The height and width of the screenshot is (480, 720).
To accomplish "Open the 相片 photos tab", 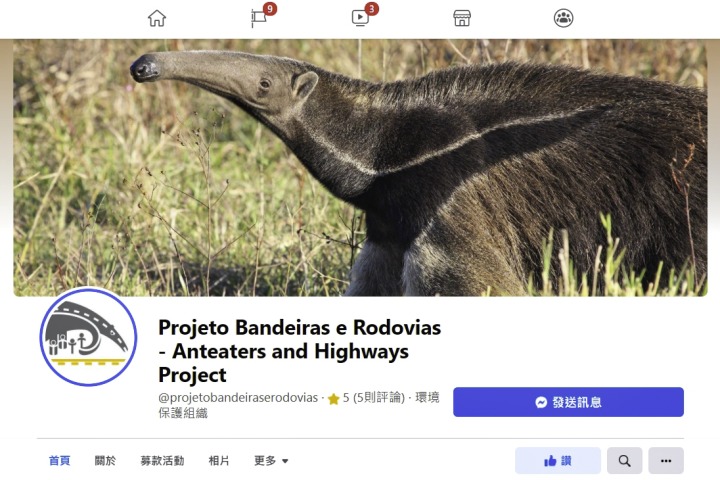I will 219,461.
